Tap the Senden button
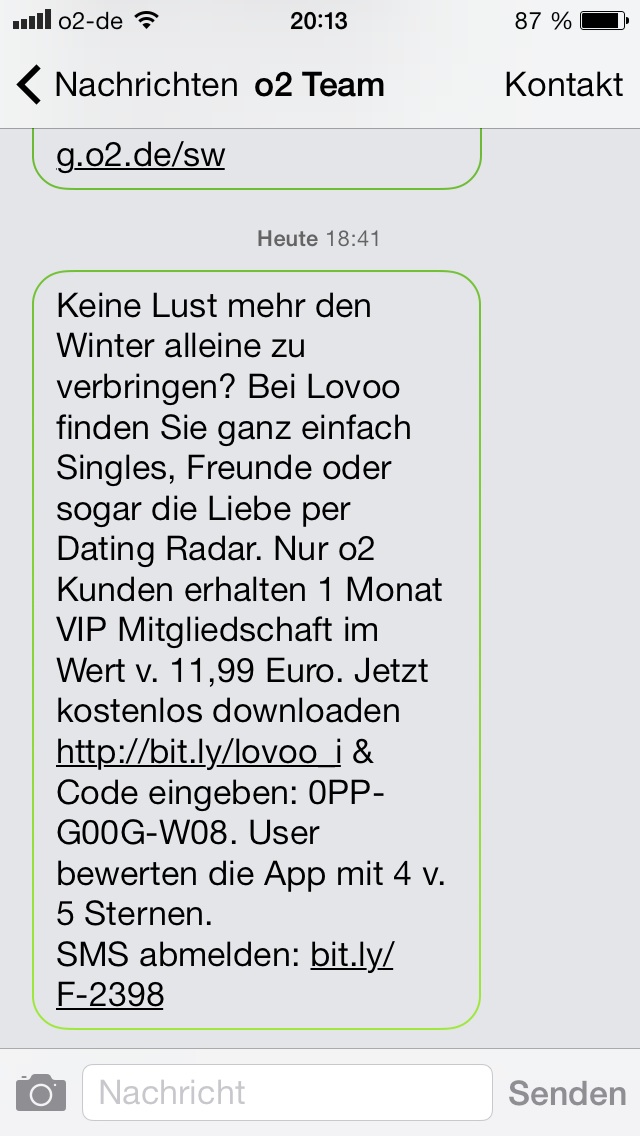Screen dimensions: 640x1136 (567, 1092)
